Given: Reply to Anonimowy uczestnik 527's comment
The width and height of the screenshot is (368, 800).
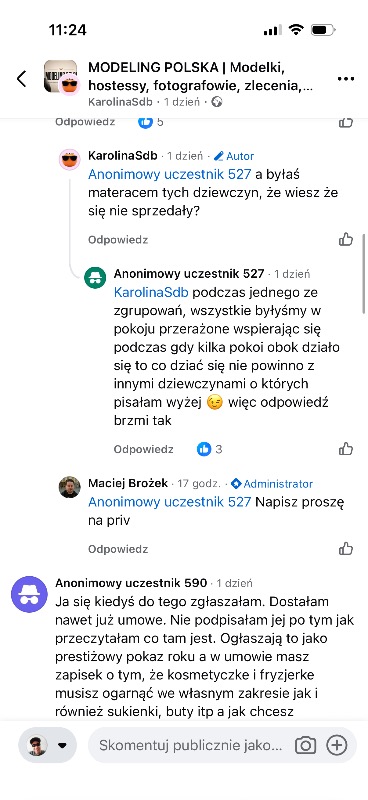Looking at the screenshot, I should tap(143, 449).
